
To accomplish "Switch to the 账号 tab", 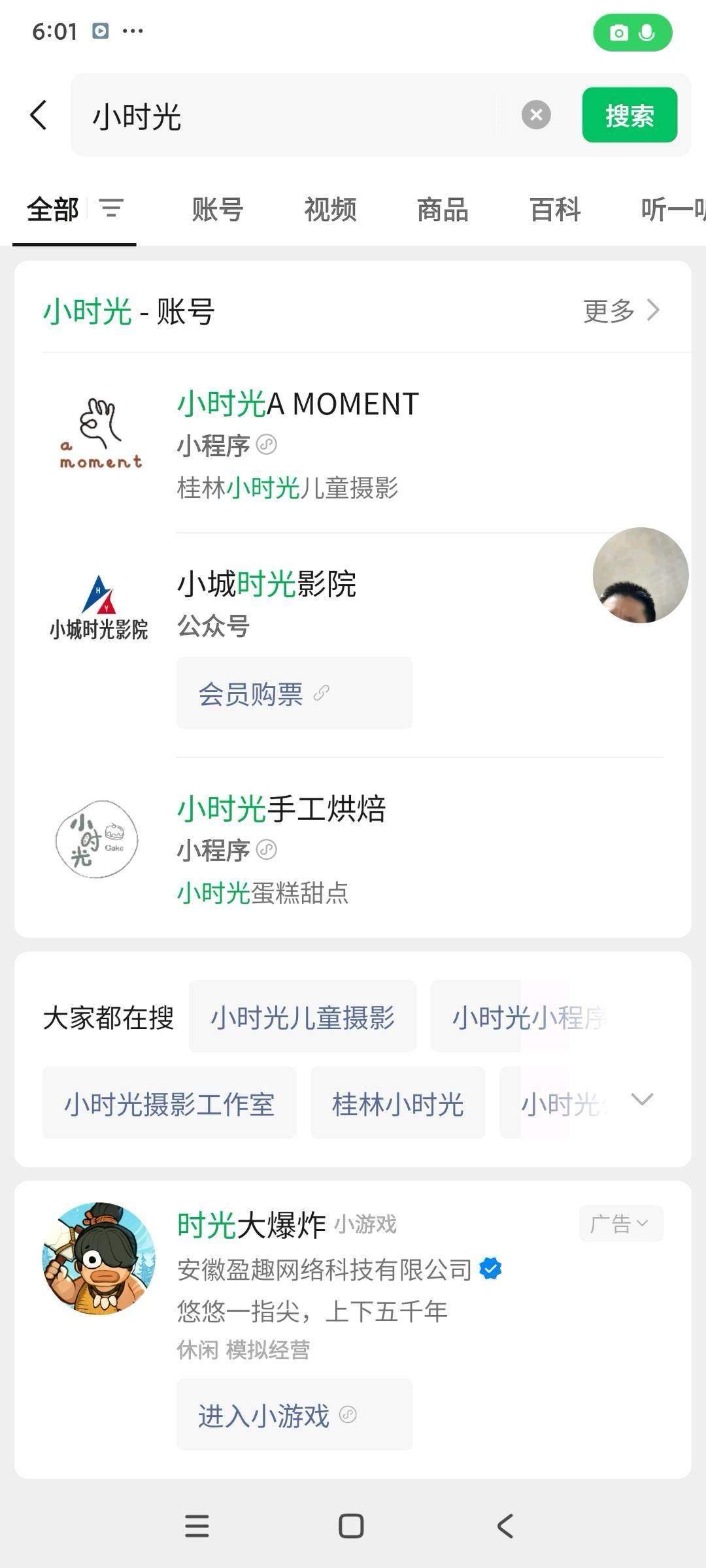I will click(218, 210).
